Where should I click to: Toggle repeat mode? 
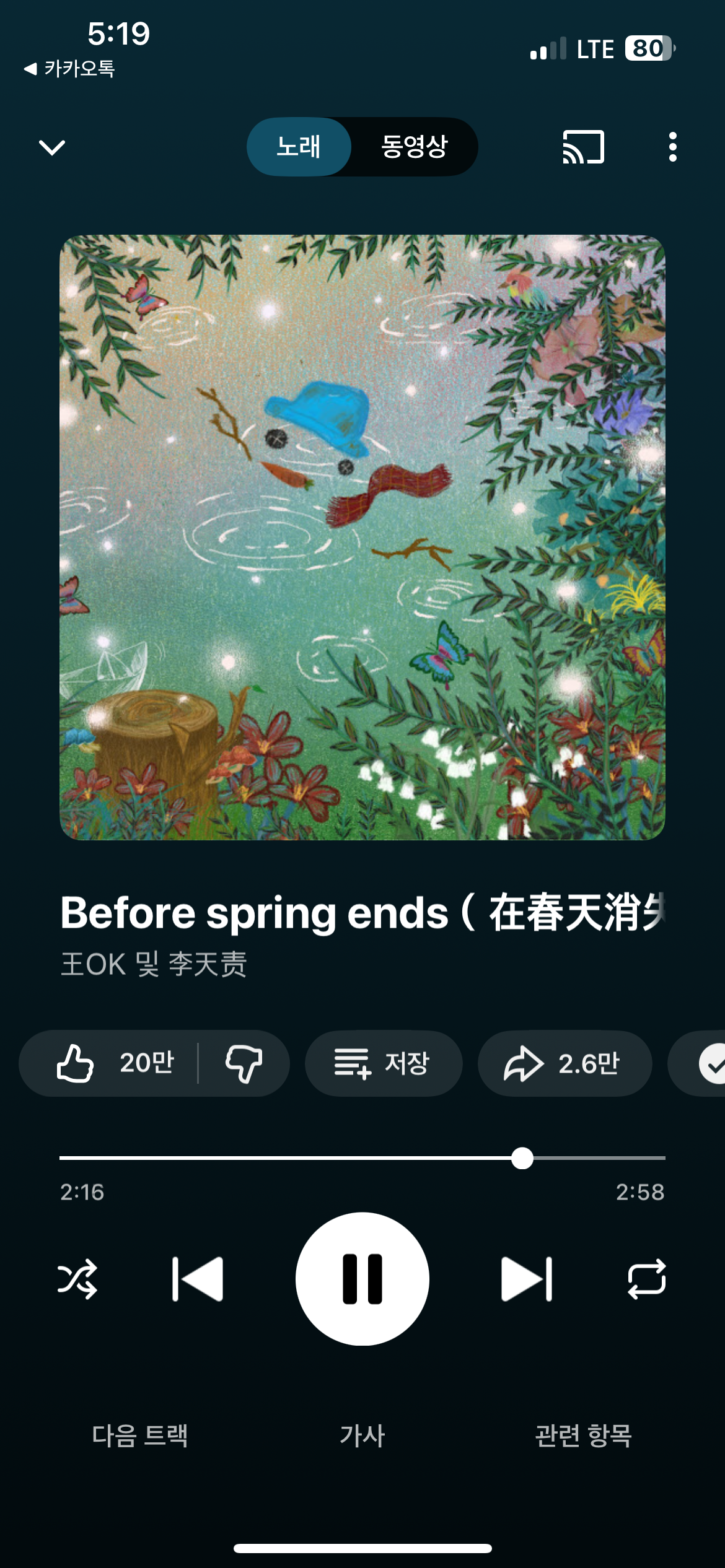point(646,1279)
